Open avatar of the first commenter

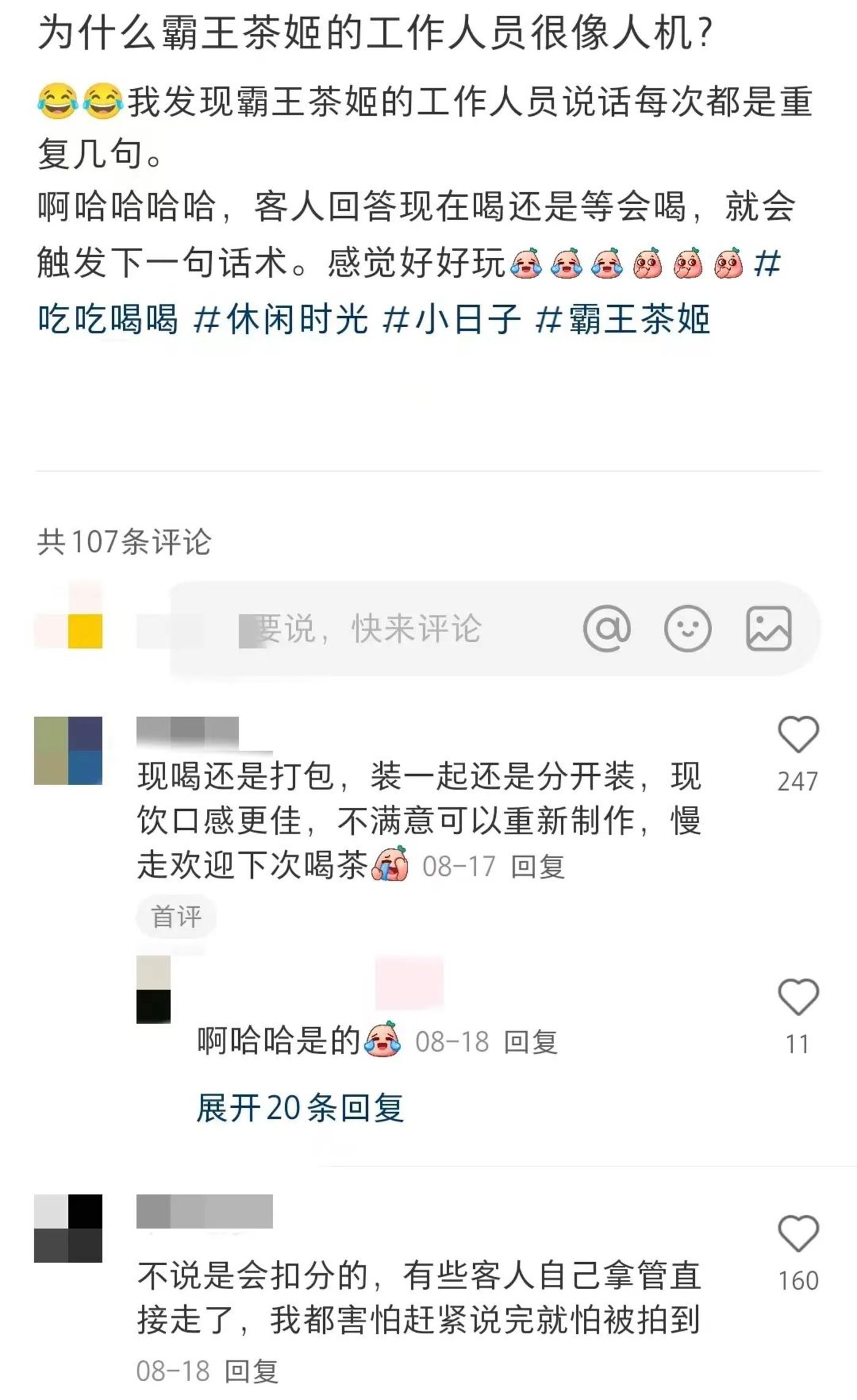(68, 750)
